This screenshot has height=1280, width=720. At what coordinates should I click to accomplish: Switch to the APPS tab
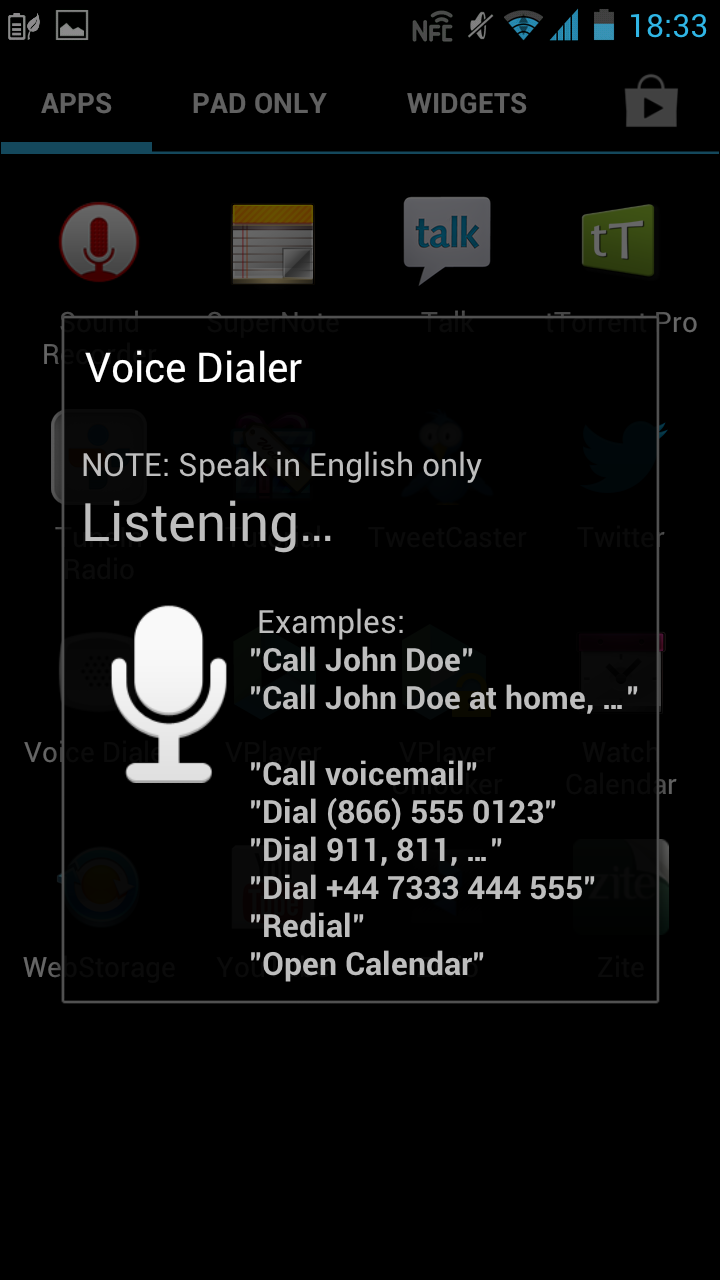(x=77, y=104)
